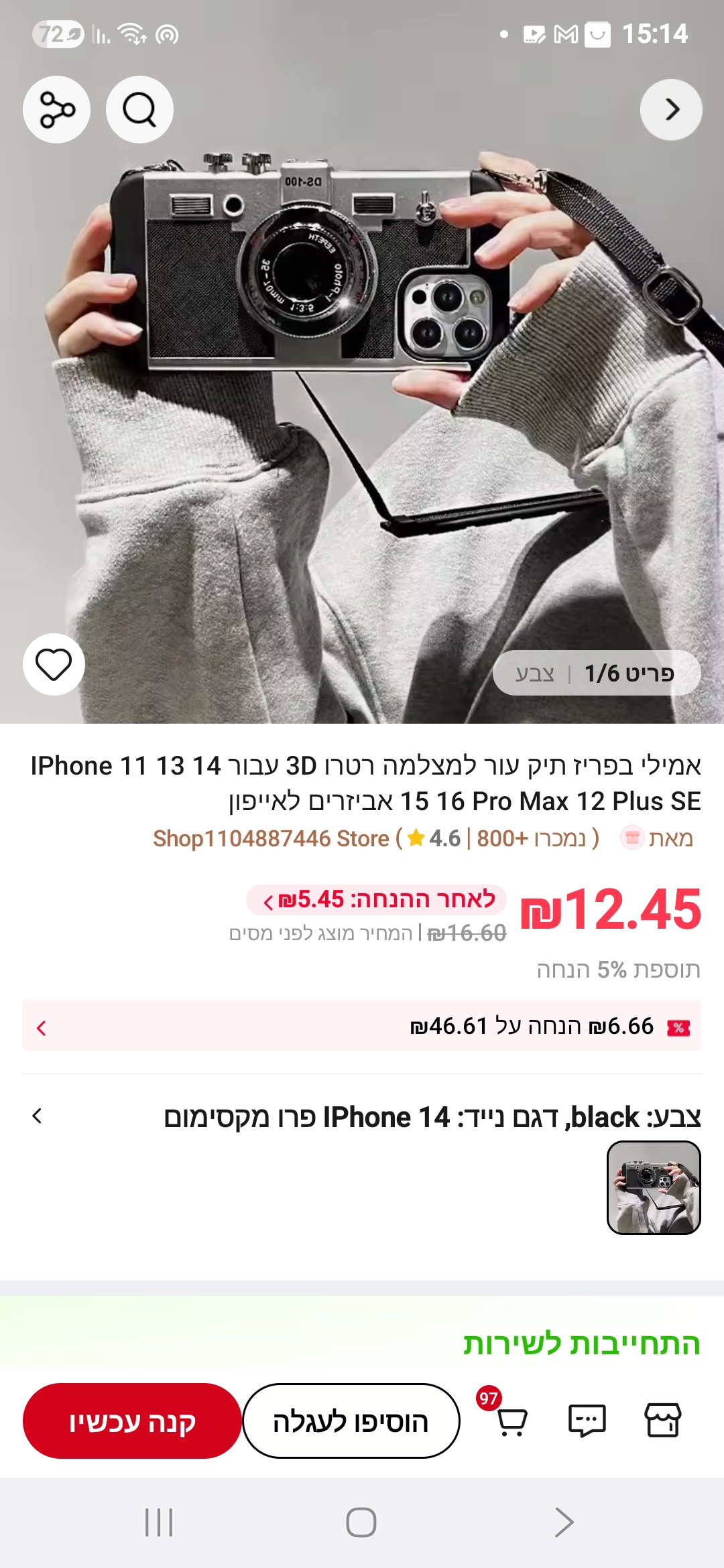
Task: Add the item to cart
Action: point(351,1421)
